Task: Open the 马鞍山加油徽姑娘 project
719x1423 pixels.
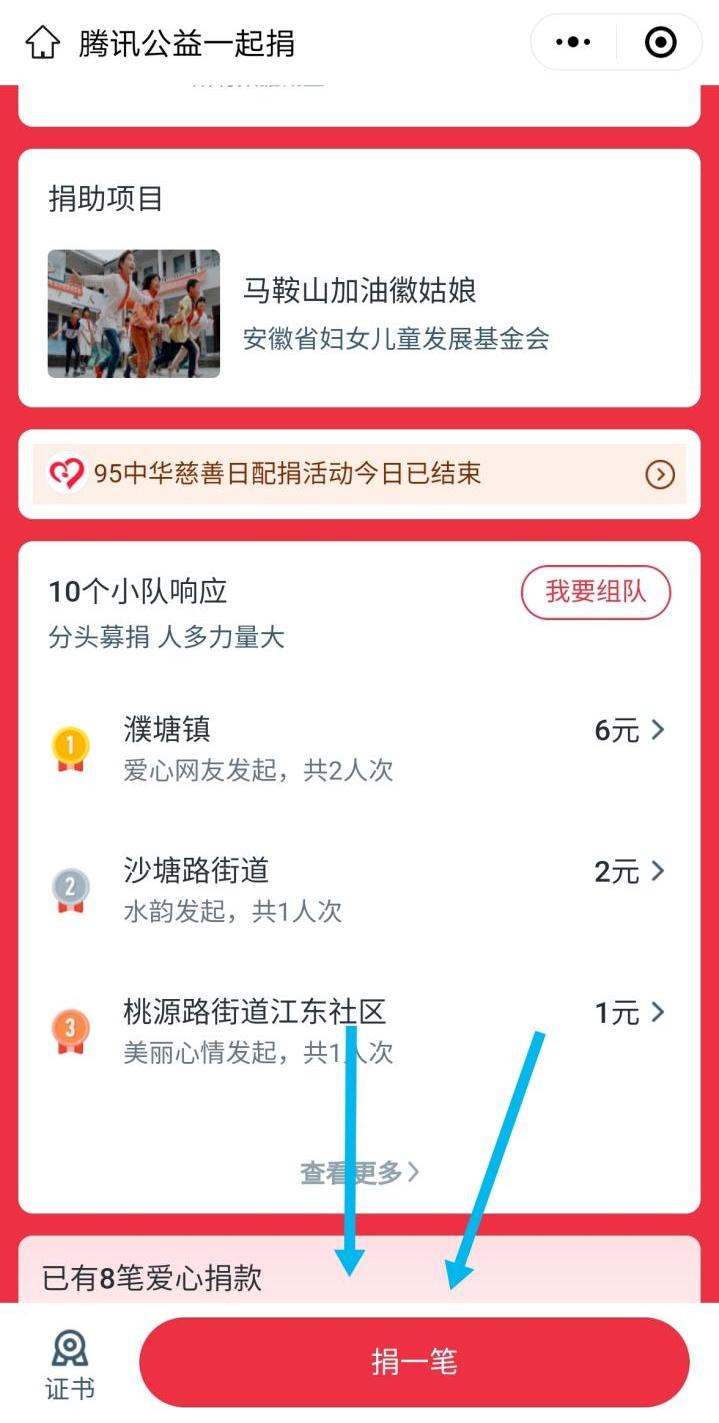Action: [x=358, y=313]
